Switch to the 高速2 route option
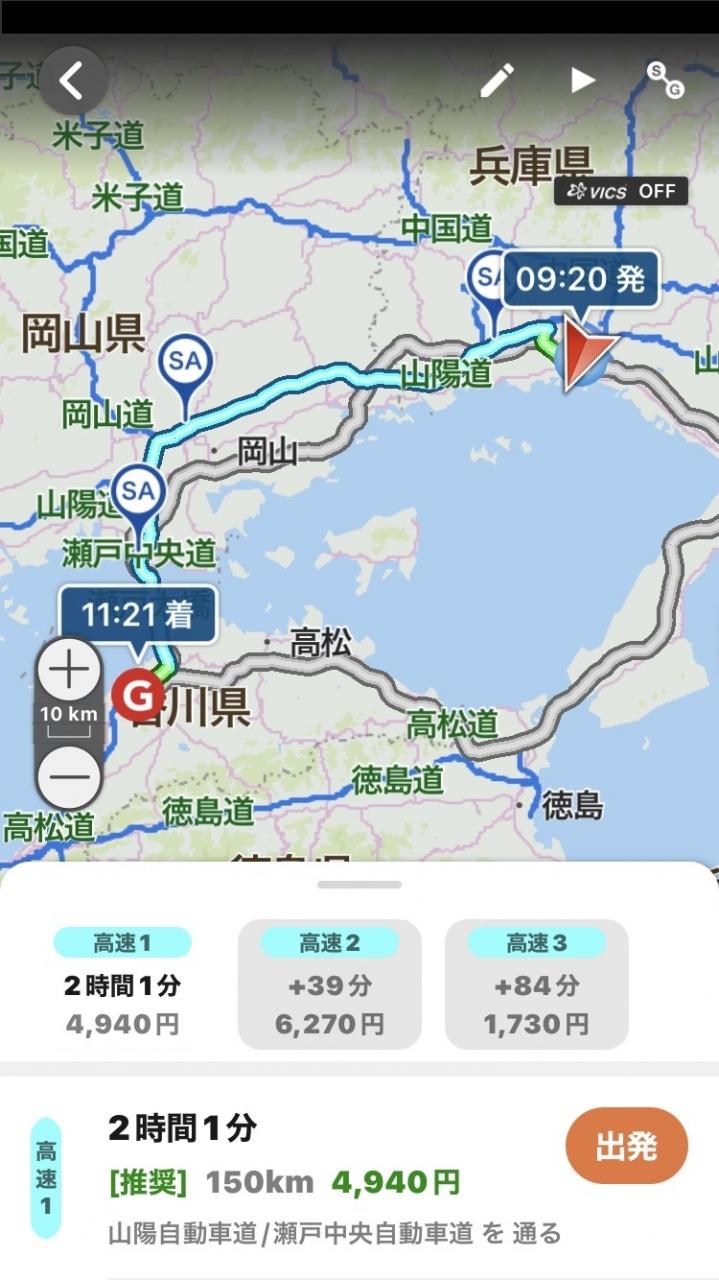The width and height of the screenshot is (719, 1280). tap(329, 984)
